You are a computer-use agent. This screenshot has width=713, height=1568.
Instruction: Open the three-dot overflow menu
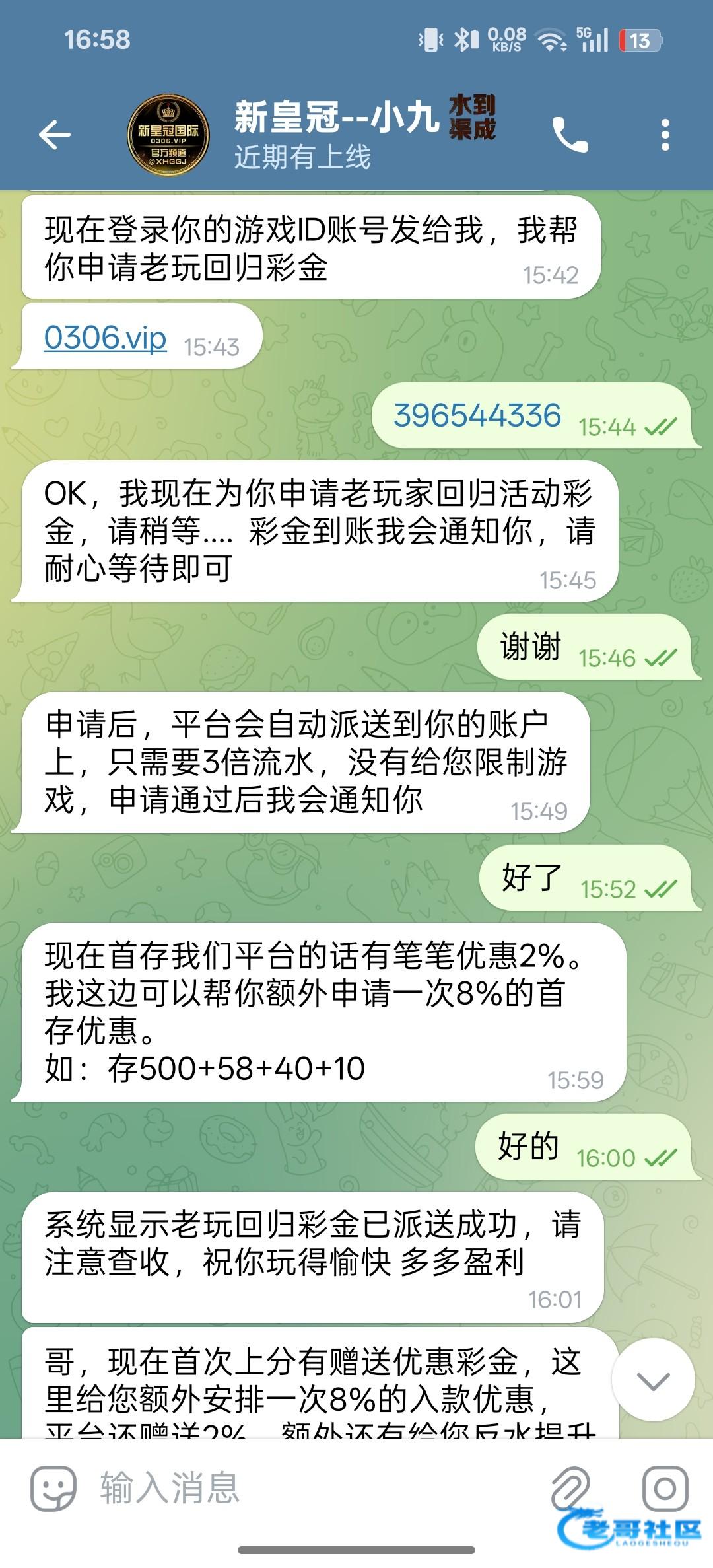point(665,135)
